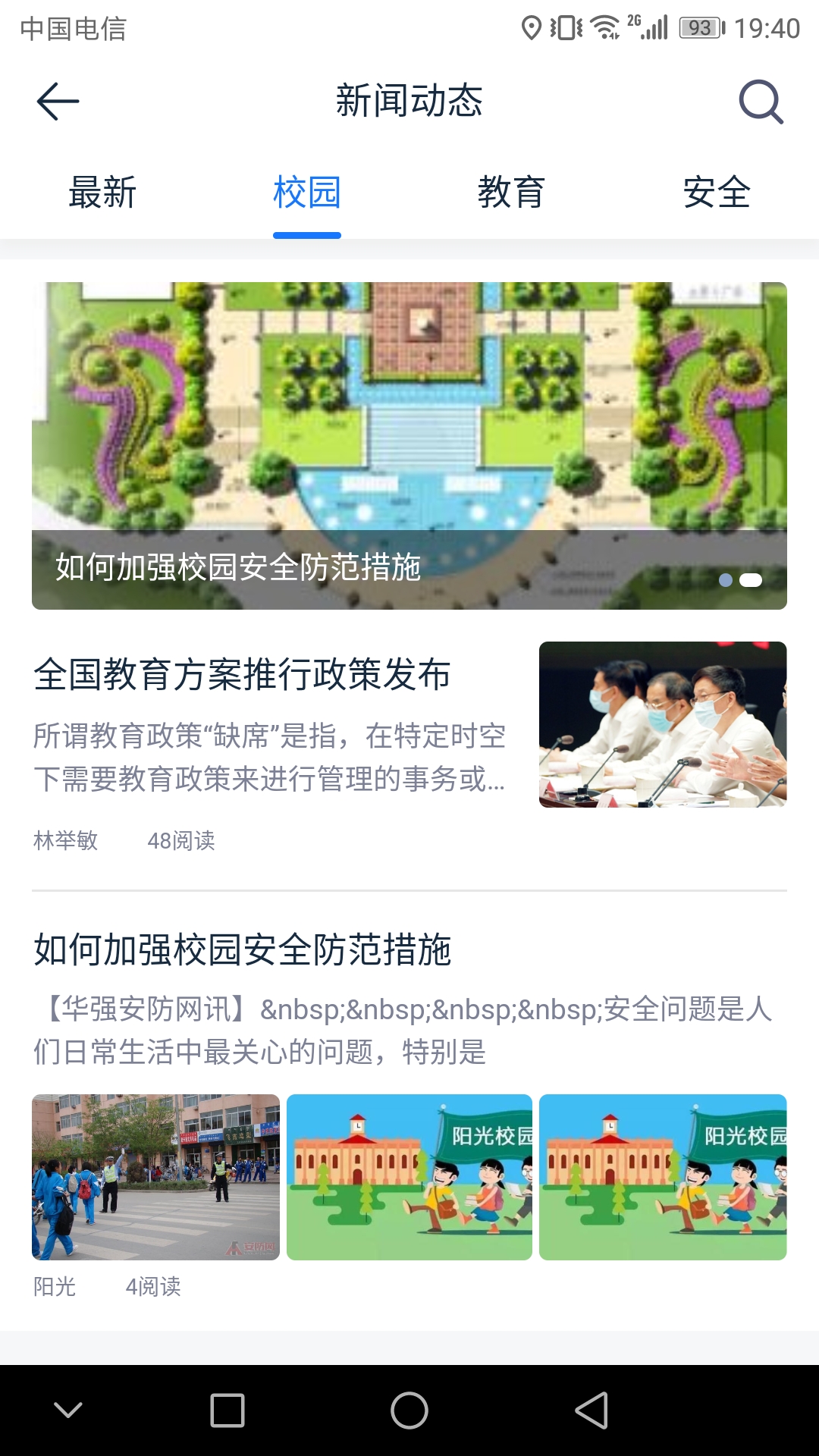The width and height of the screenshot is (819, 1456).
Task: Open the campus safety banner at top
Action: pyautogui.click(x=409, y=446)
